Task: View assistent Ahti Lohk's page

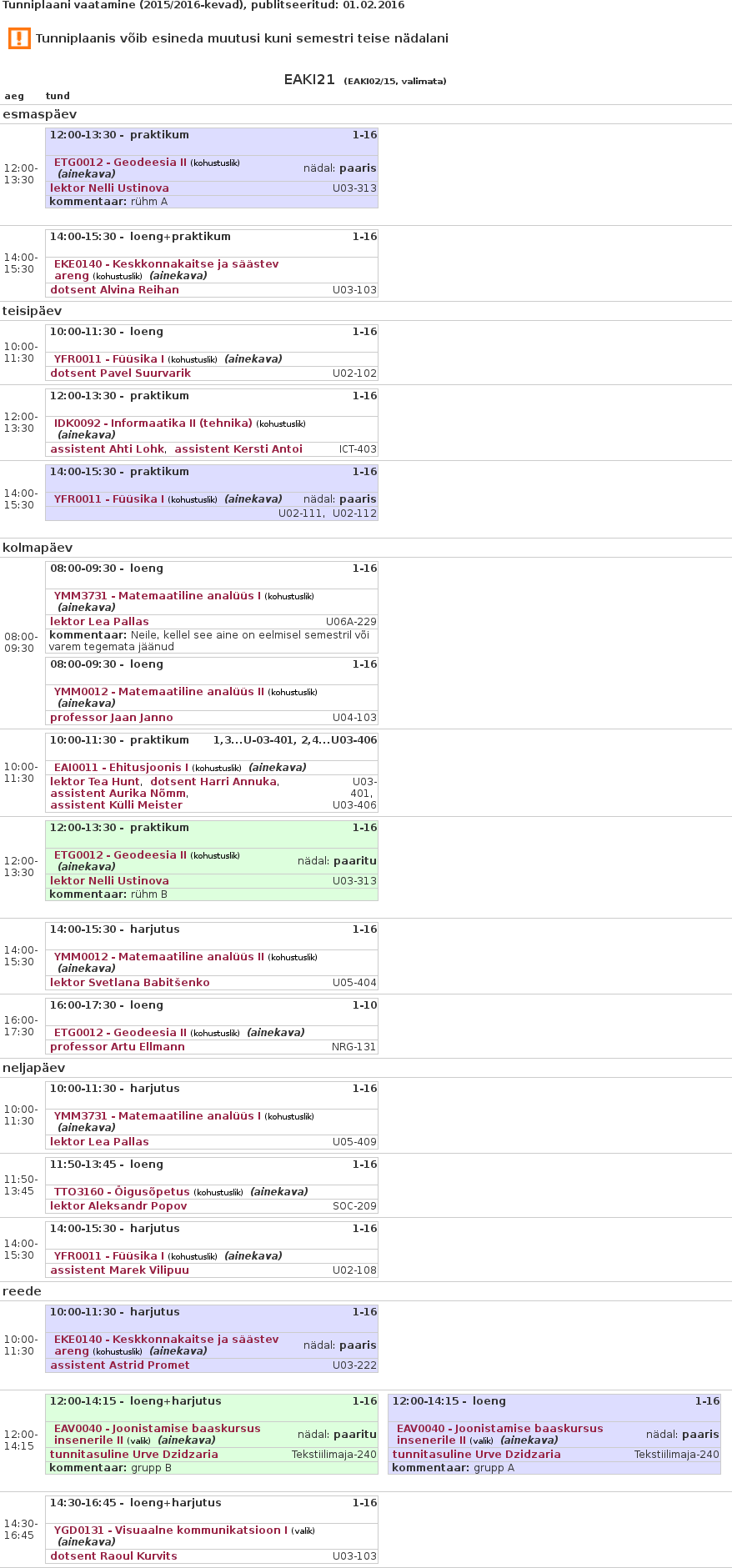Action: pos(108,449)
